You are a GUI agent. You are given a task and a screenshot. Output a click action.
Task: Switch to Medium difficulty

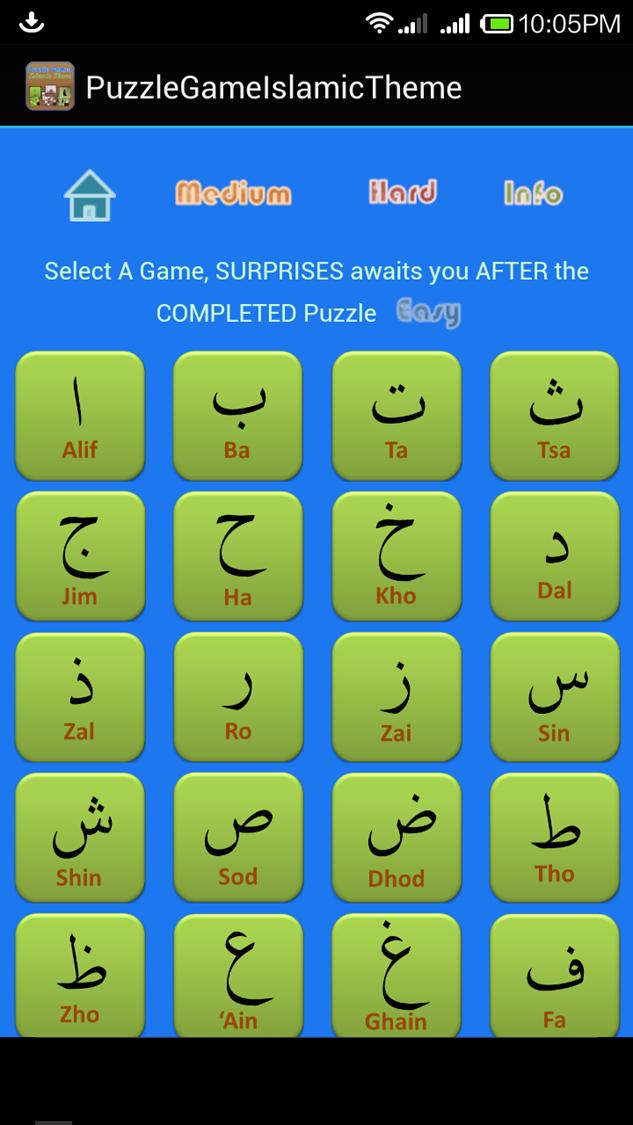[x=233, y=193]
